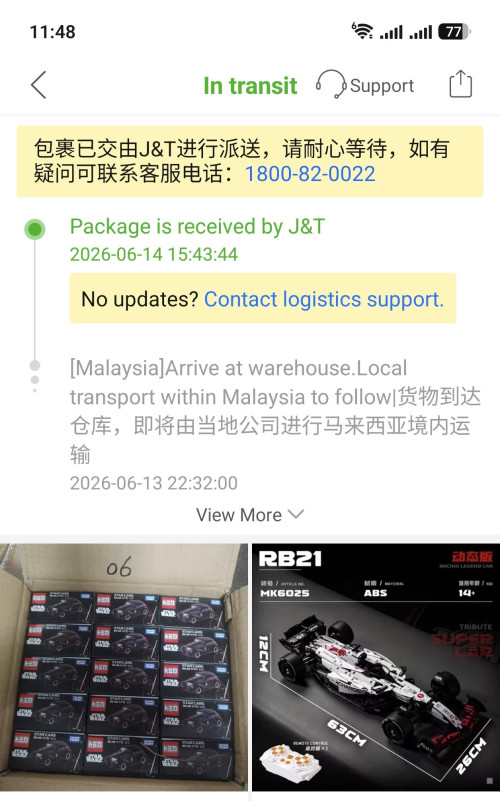Open the Star Wars toy cars box photo
This screenshot has width=500, height=801.
click(x=124, y=668)
